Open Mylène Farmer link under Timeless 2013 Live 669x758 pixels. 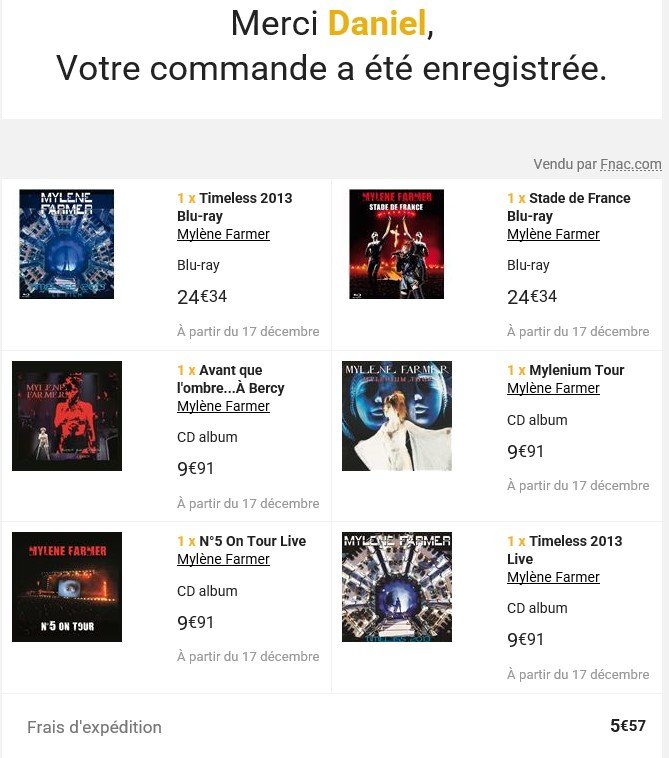(553, 577)
